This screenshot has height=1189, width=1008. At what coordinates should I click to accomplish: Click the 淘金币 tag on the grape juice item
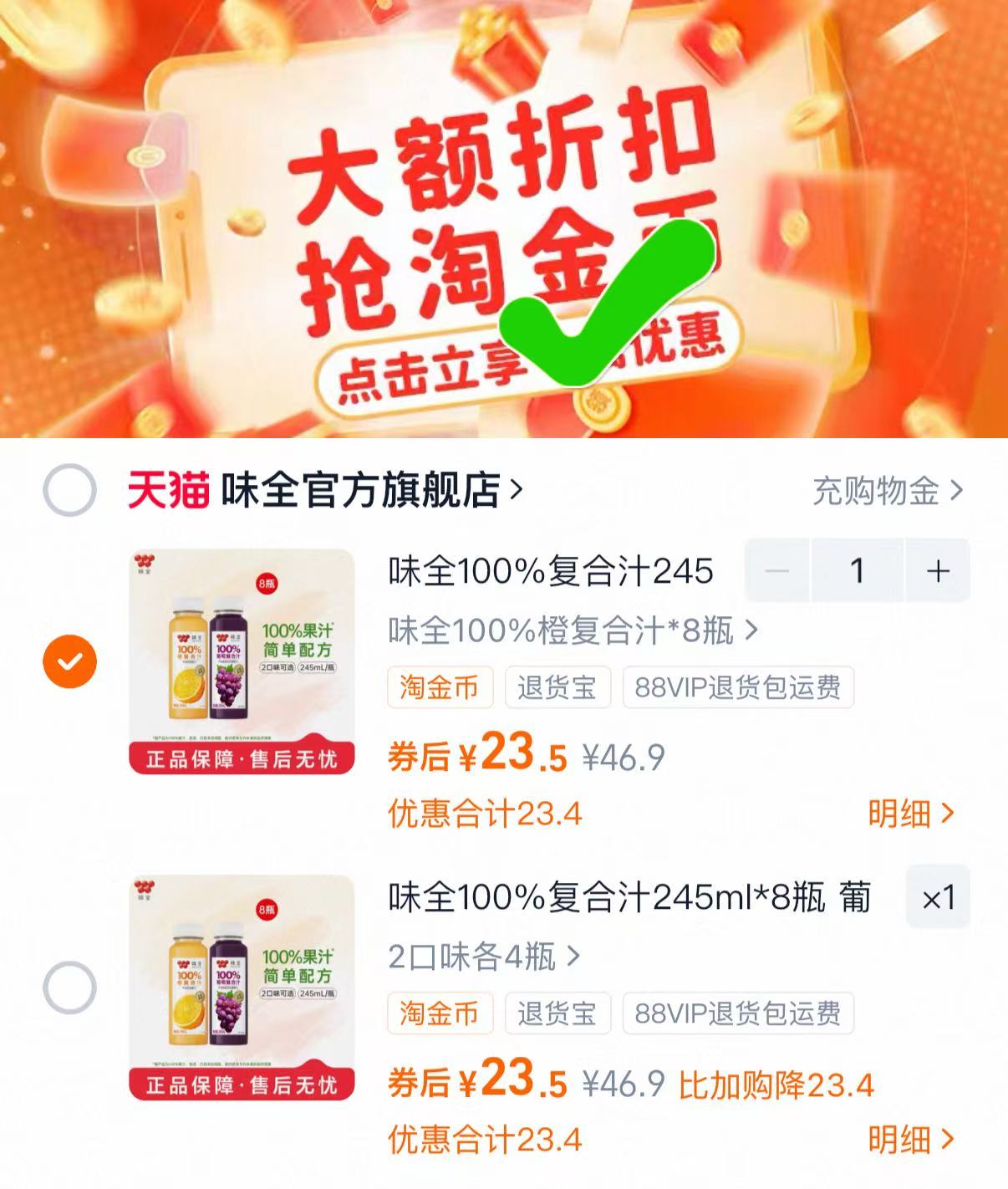pyautogui.click(x=441, y=1013)
